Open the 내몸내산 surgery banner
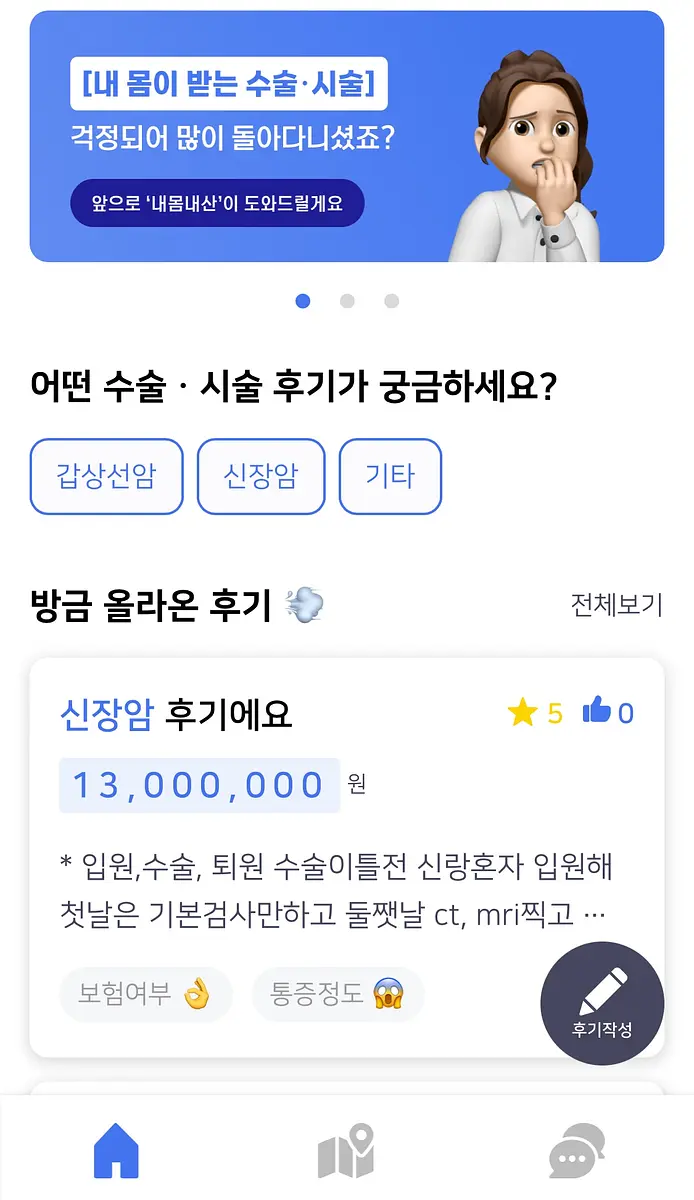The height and width of the screenshot is (1200, 694). click(x=347, y=137)
